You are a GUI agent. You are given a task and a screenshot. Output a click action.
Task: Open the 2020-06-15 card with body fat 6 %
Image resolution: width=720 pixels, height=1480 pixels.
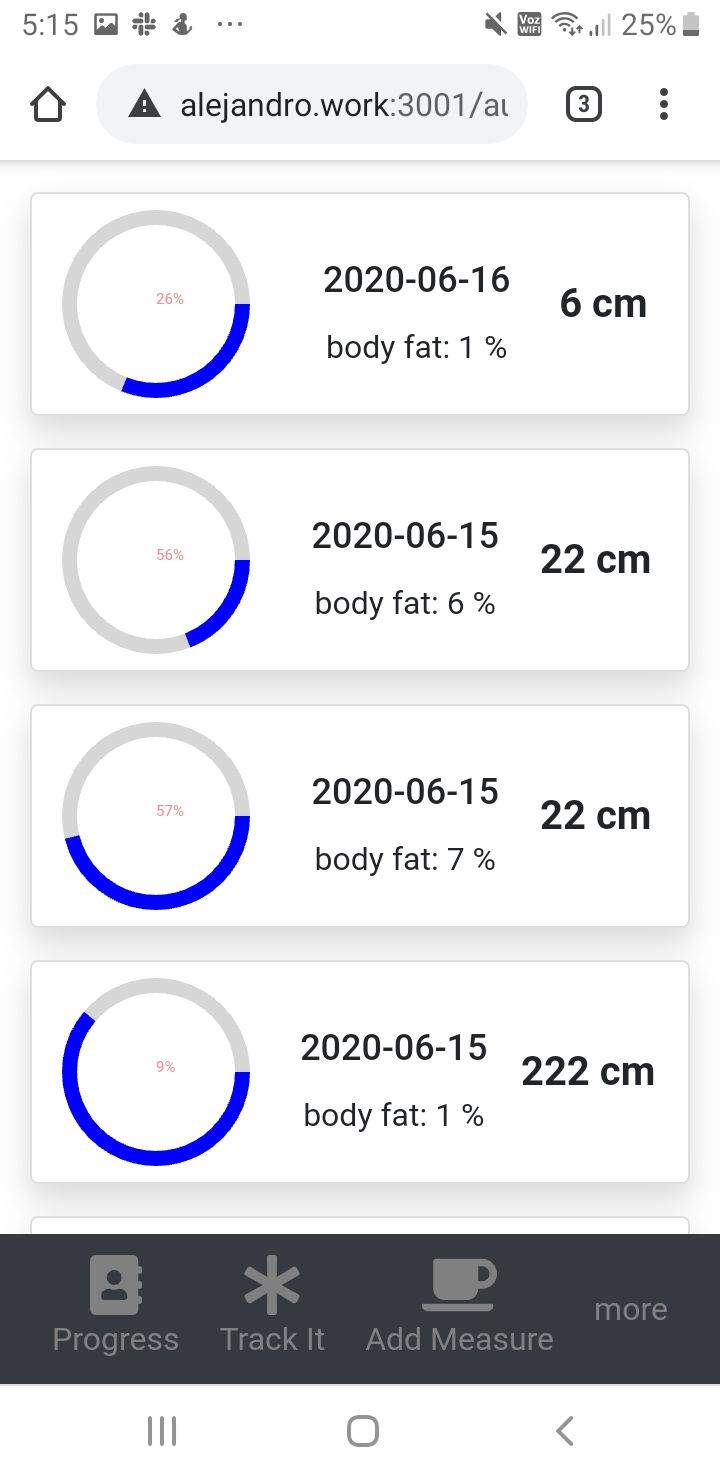point(360,560)
